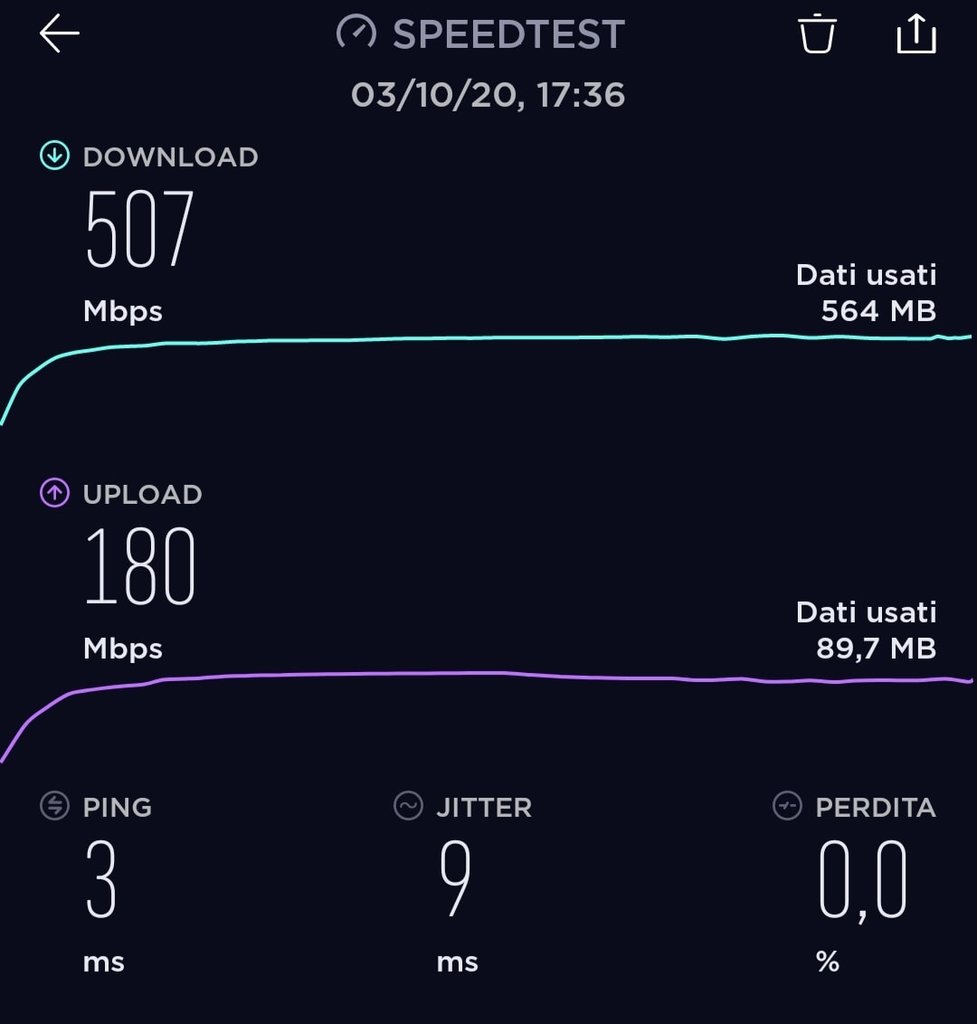Go back using the arrow icon
The image size is (977, 1024).
59,34
